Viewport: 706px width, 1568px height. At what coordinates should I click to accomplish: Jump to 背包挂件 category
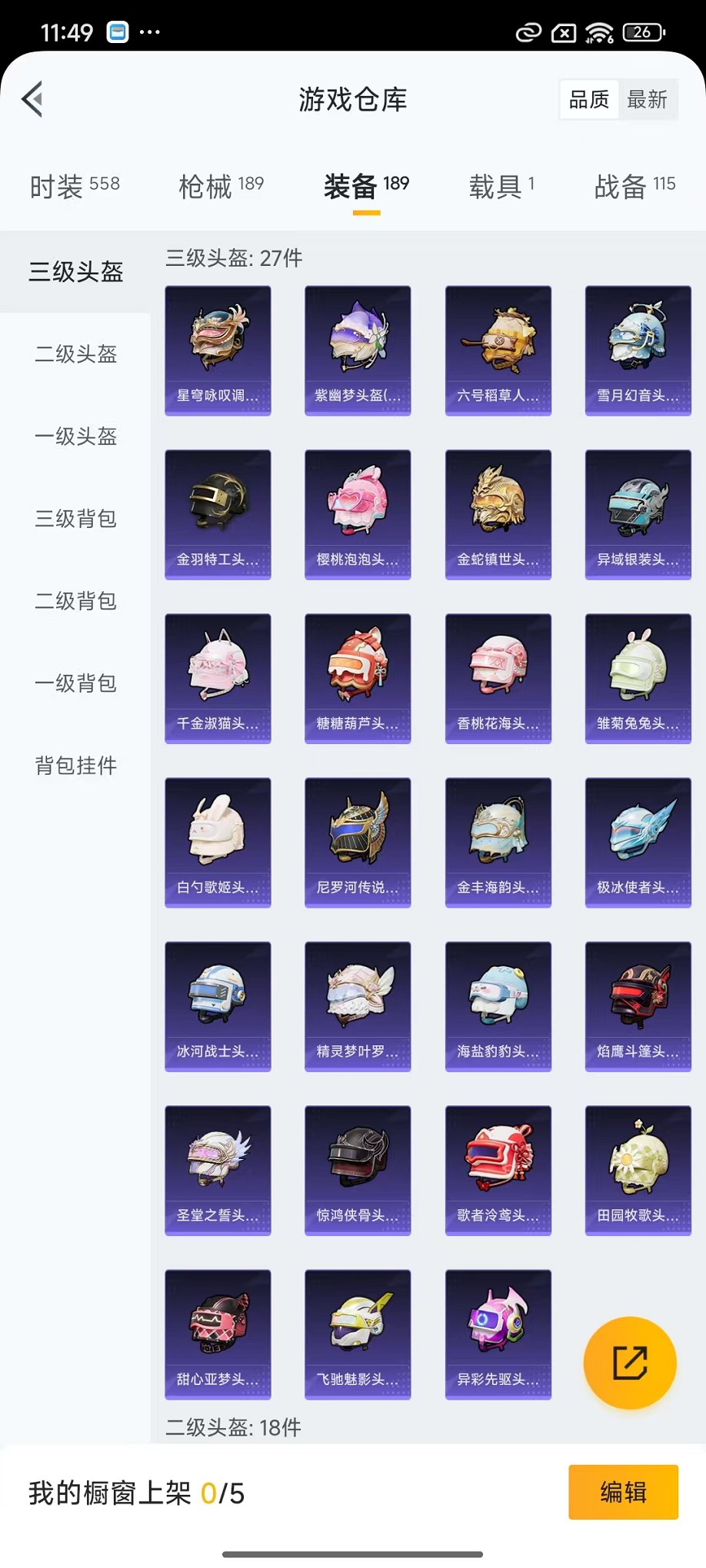pyautogui.click(x=75, y=766)
